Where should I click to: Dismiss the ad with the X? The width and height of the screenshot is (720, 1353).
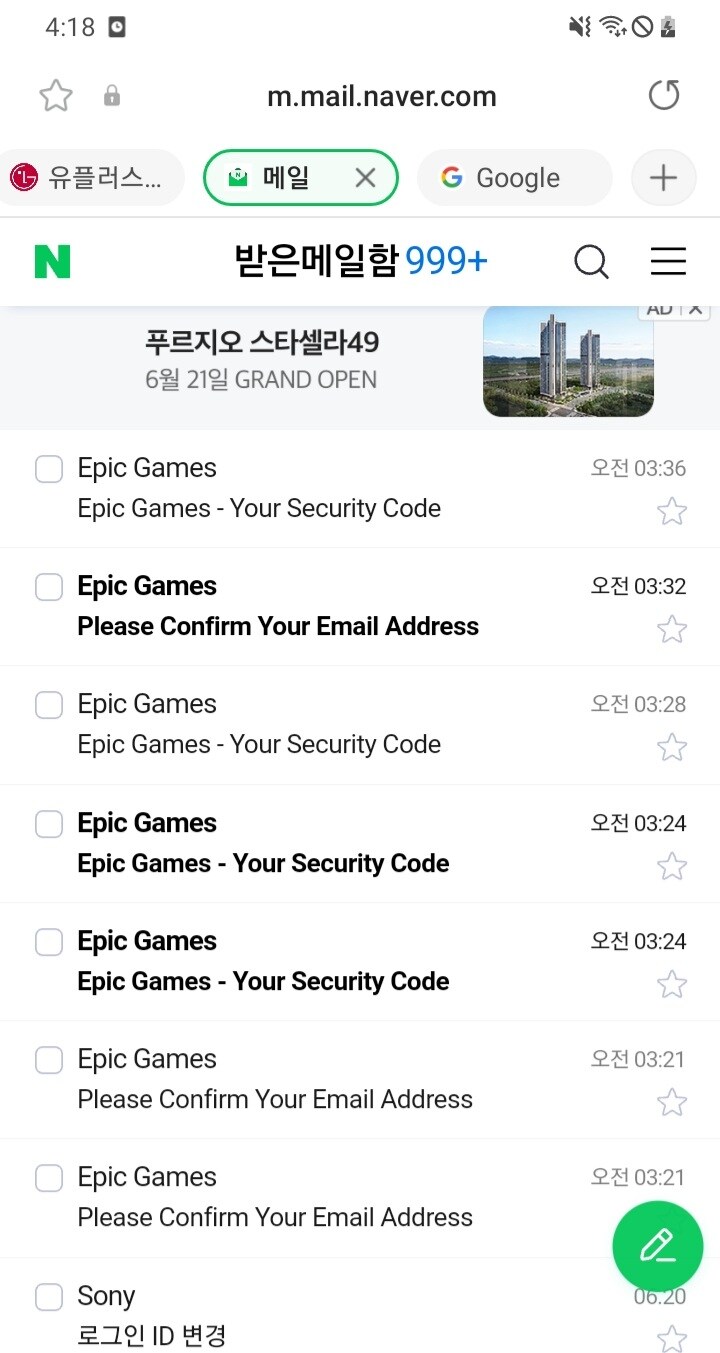(696, 310)
